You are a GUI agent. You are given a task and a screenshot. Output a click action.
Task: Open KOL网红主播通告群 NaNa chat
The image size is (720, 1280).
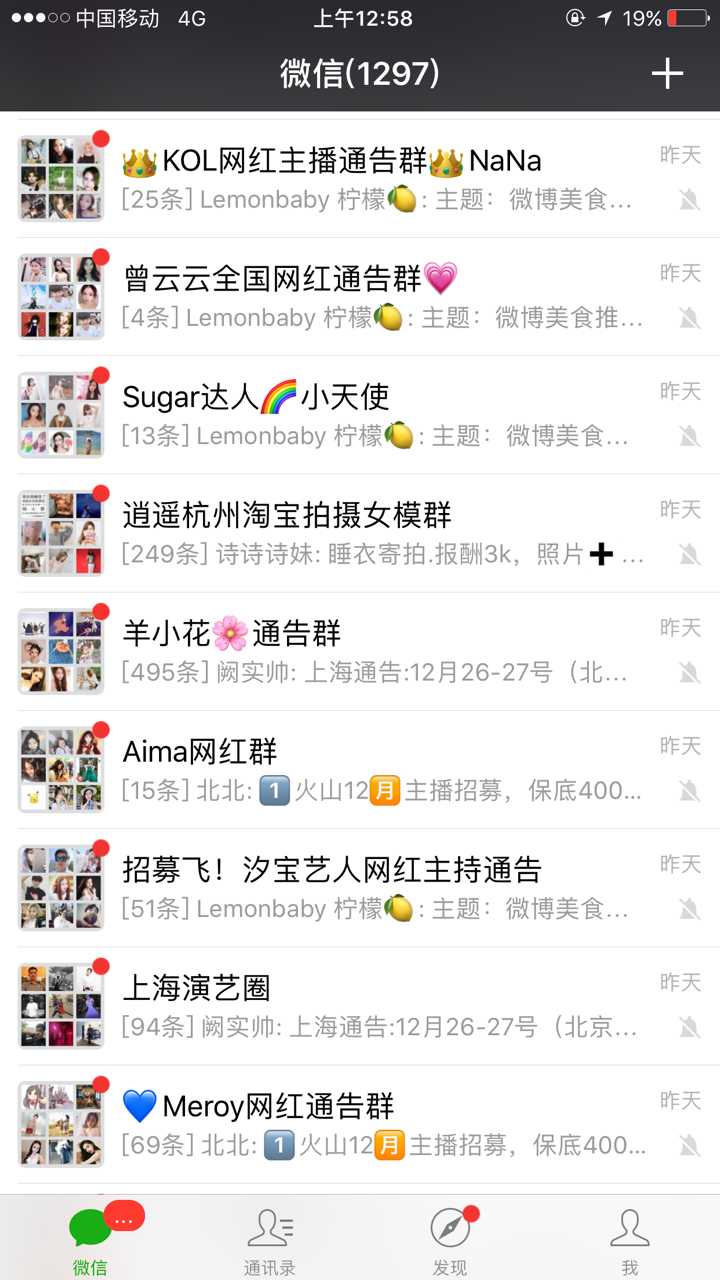[380, 179]
